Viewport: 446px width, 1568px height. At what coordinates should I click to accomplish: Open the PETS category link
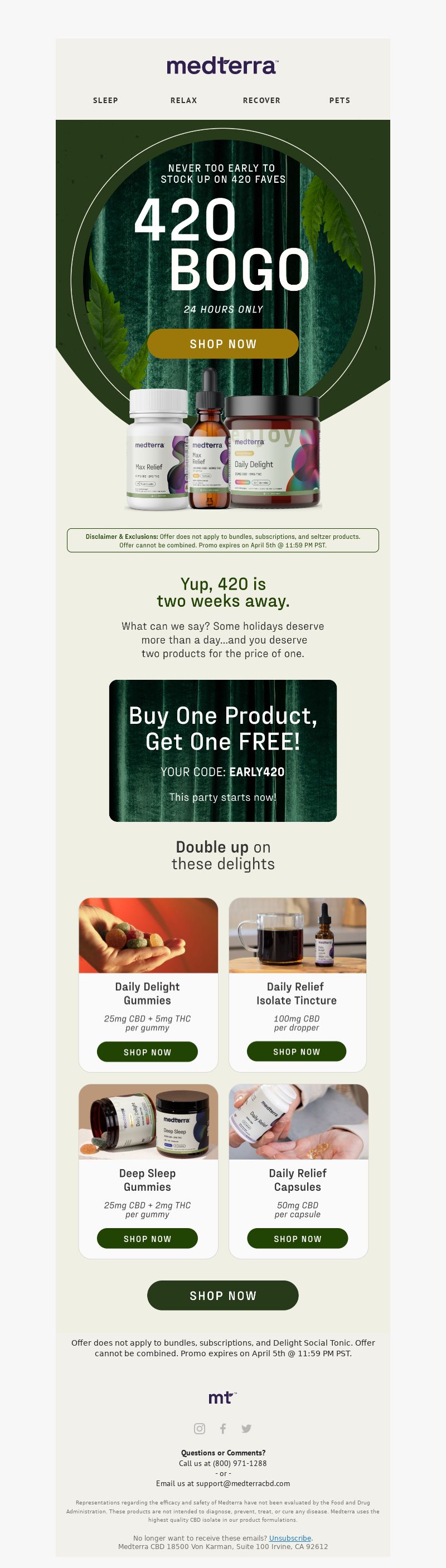pos(340,100)
